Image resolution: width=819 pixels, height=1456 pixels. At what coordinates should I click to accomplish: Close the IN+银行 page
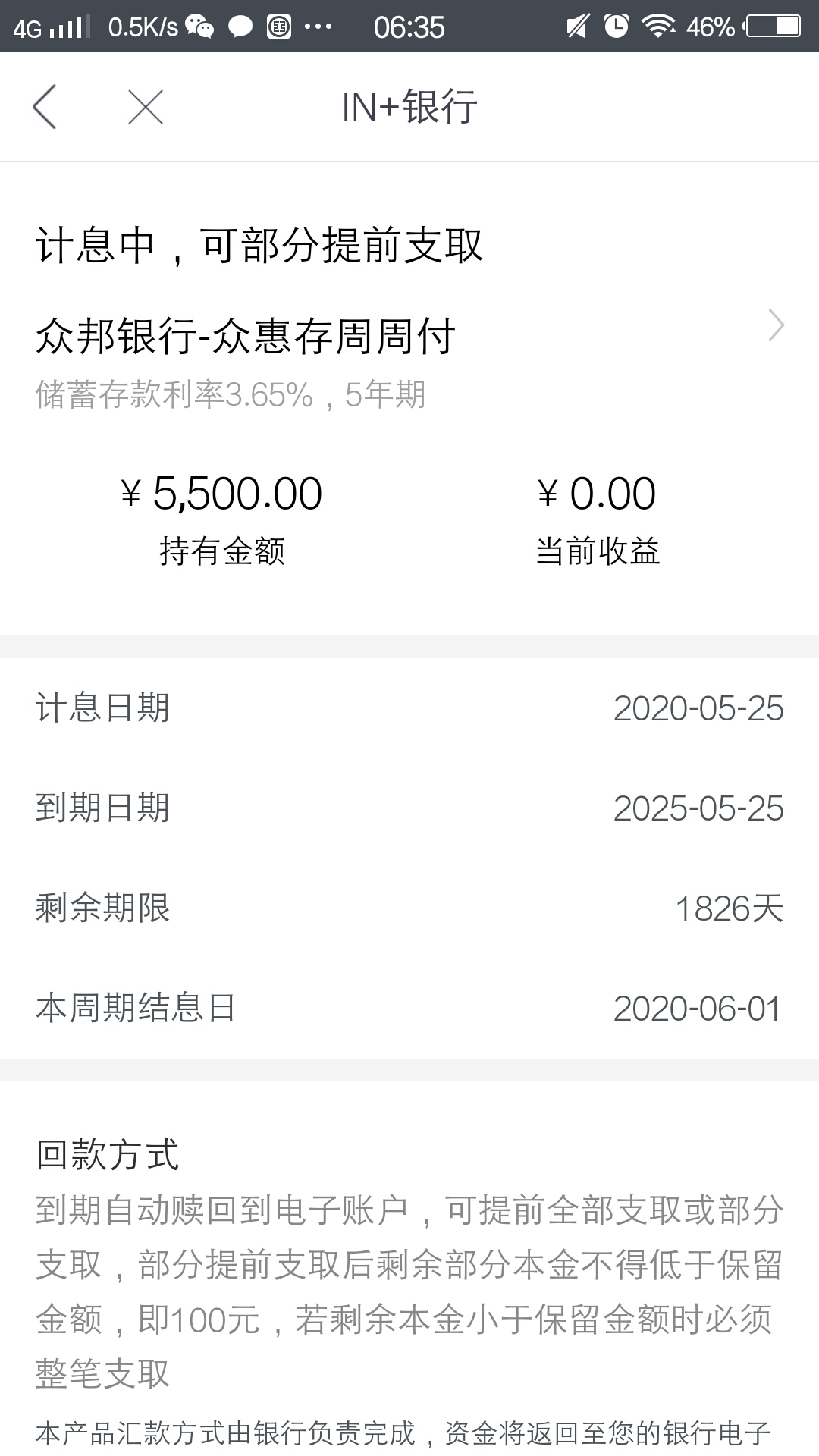click(146, 107)
